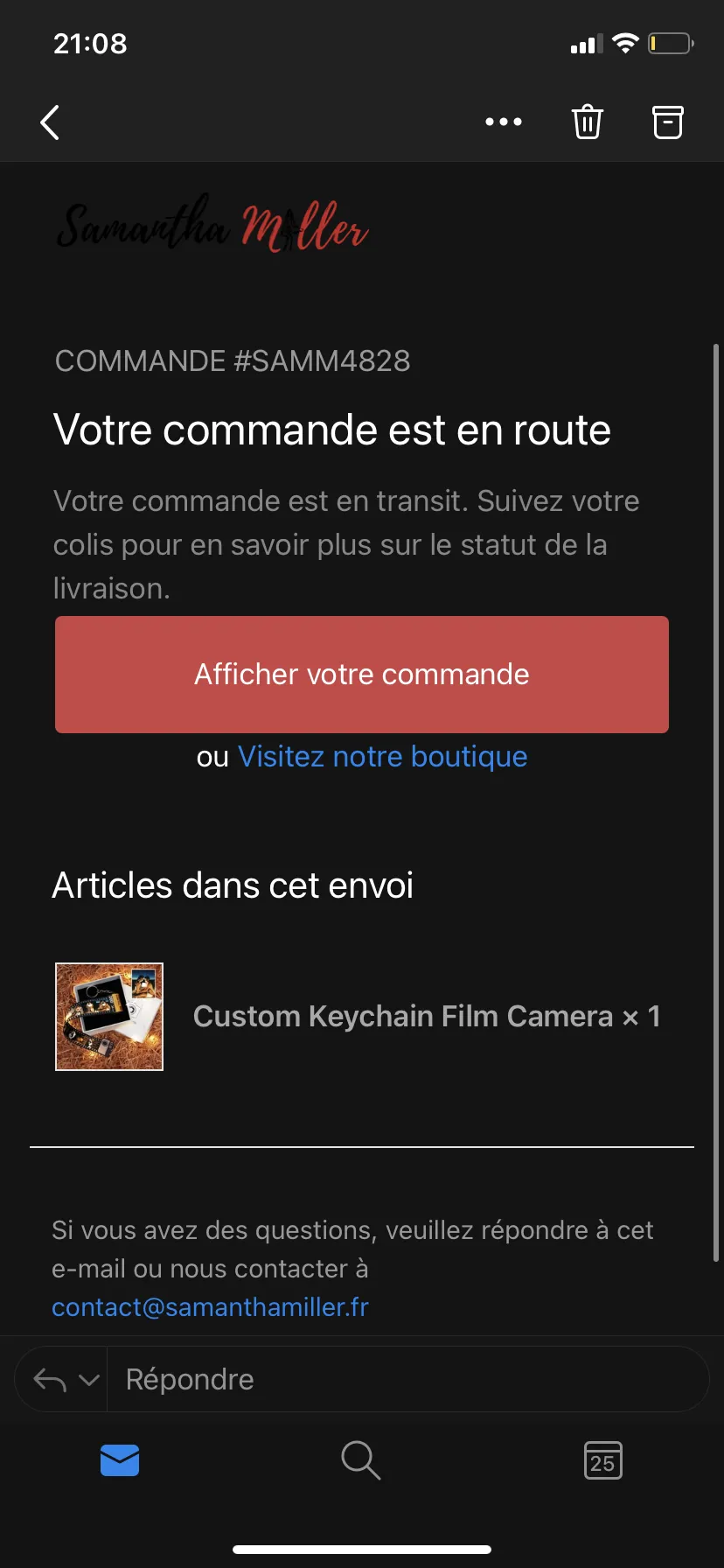Tap Afficher votre commande button
Viewport: 724px width, 1568px height.
point(362,675)
